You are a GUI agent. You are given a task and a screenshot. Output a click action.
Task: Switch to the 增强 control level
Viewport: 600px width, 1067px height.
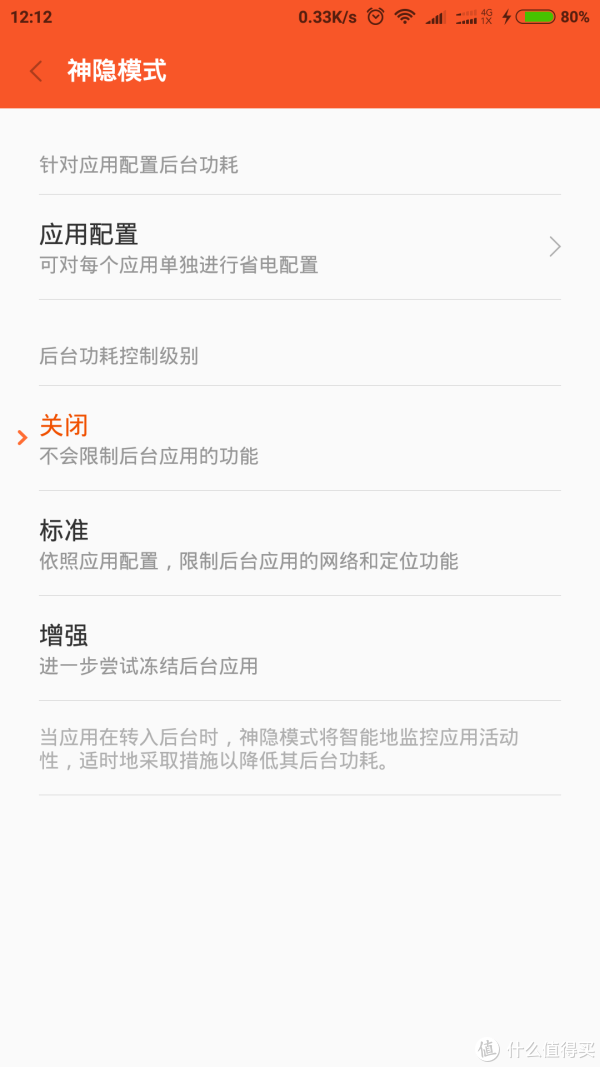[300, 649]
